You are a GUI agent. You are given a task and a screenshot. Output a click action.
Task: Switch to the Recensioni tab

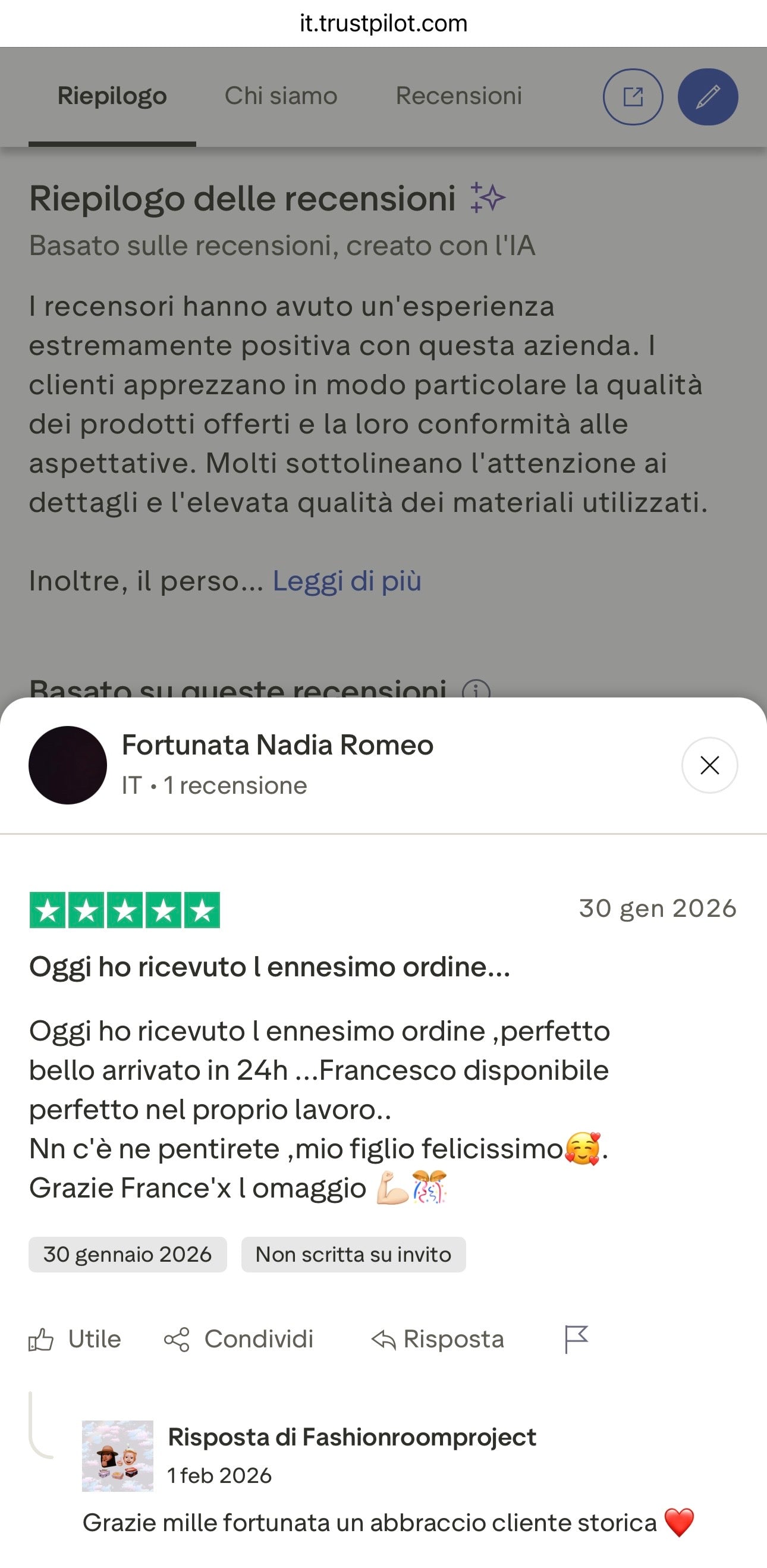click(x=458, y=96)
